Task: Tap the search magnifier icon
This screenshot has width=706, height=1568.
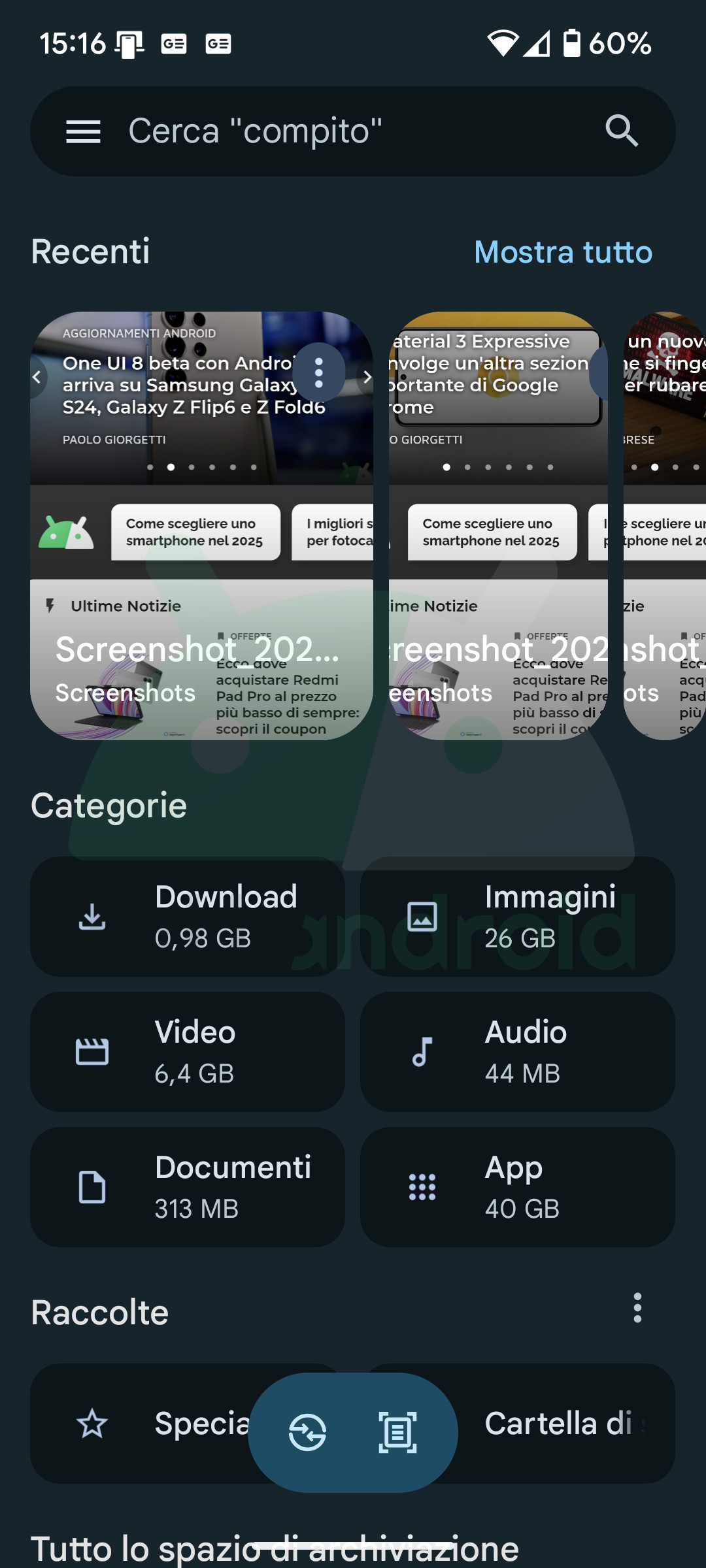Action: [621, 131]
